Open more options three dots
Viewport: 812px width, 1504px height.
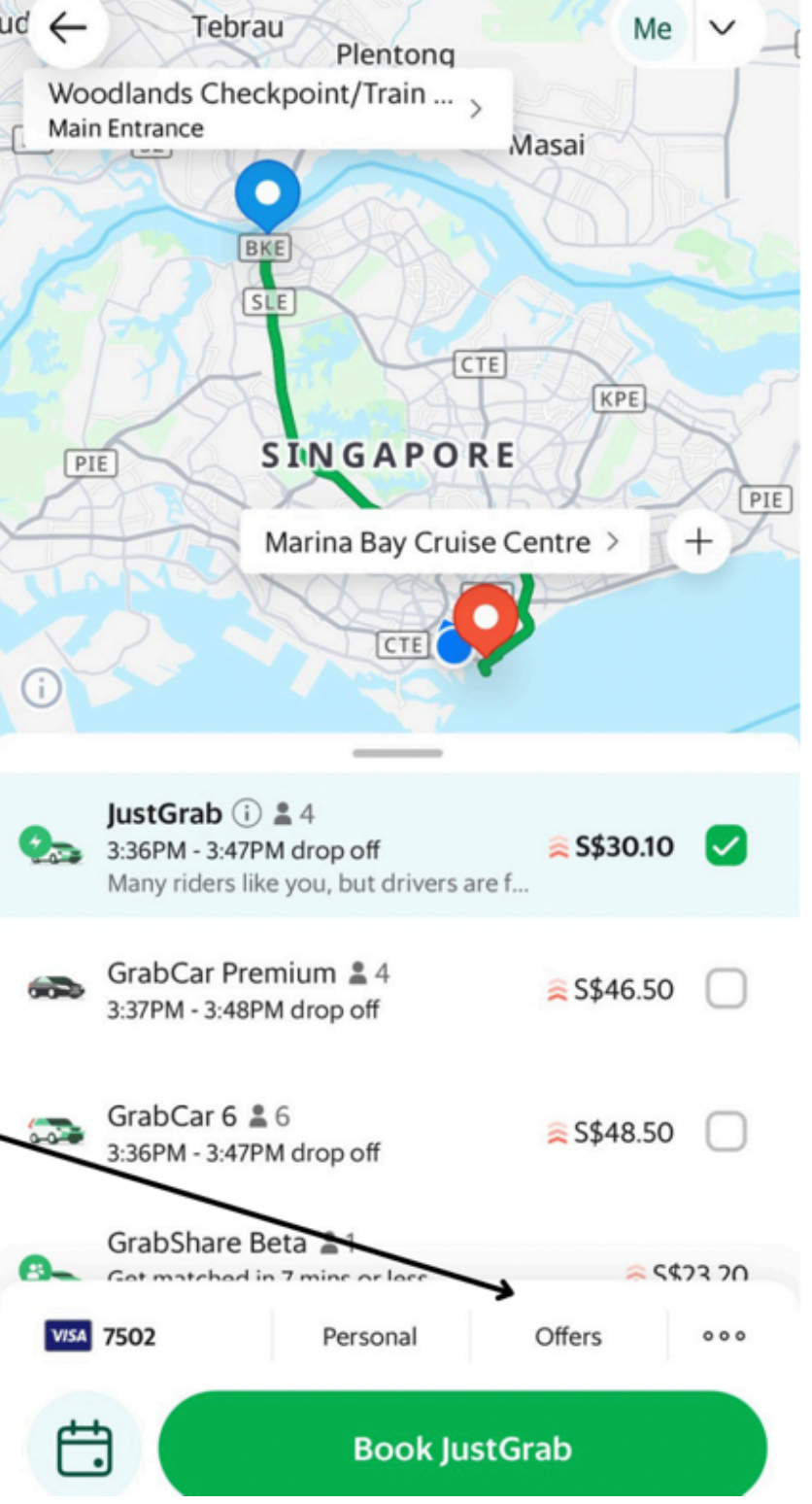coord(725,1337)
